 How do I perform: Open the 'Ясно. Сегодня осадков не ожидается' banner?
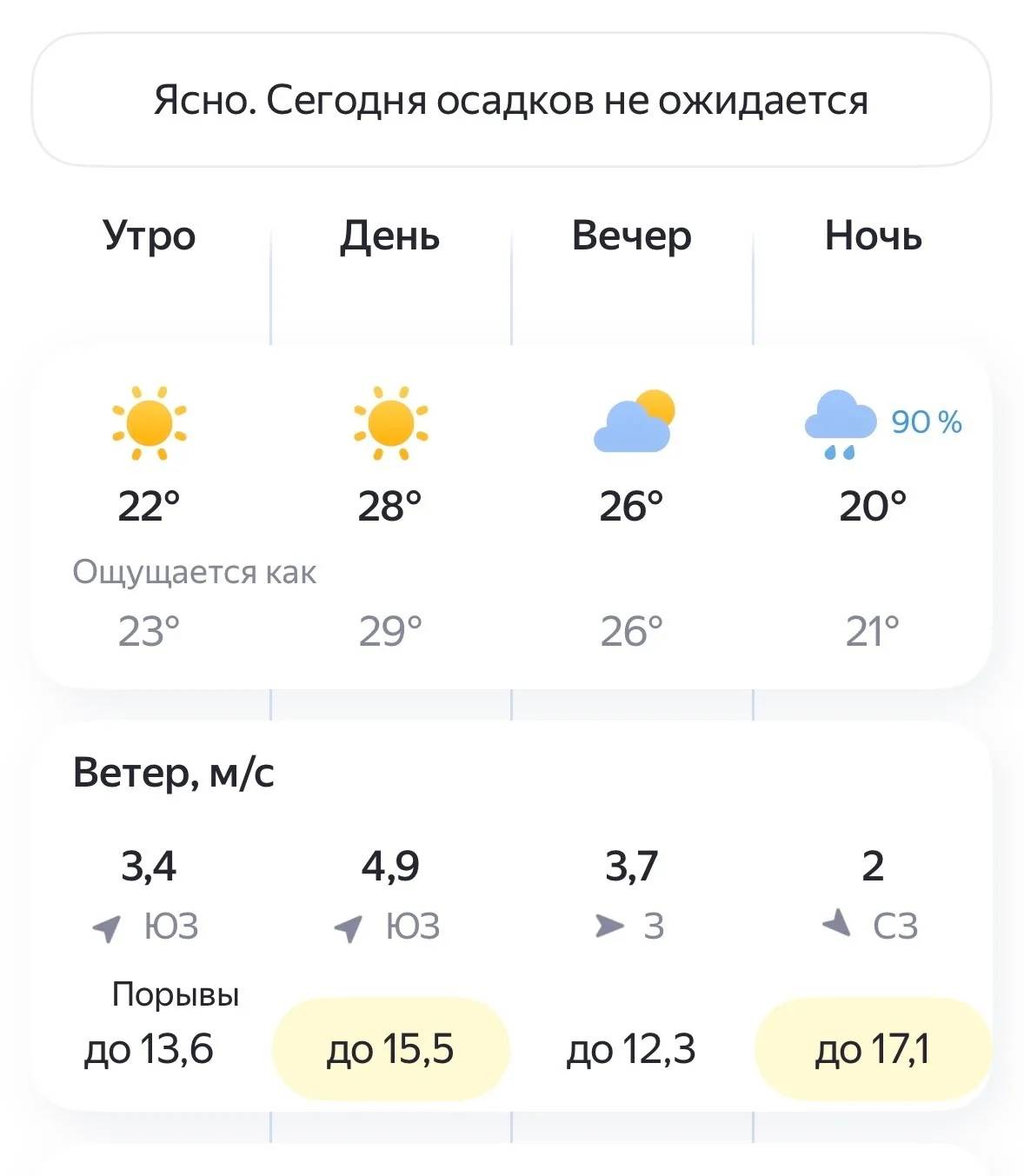(511, 100)
